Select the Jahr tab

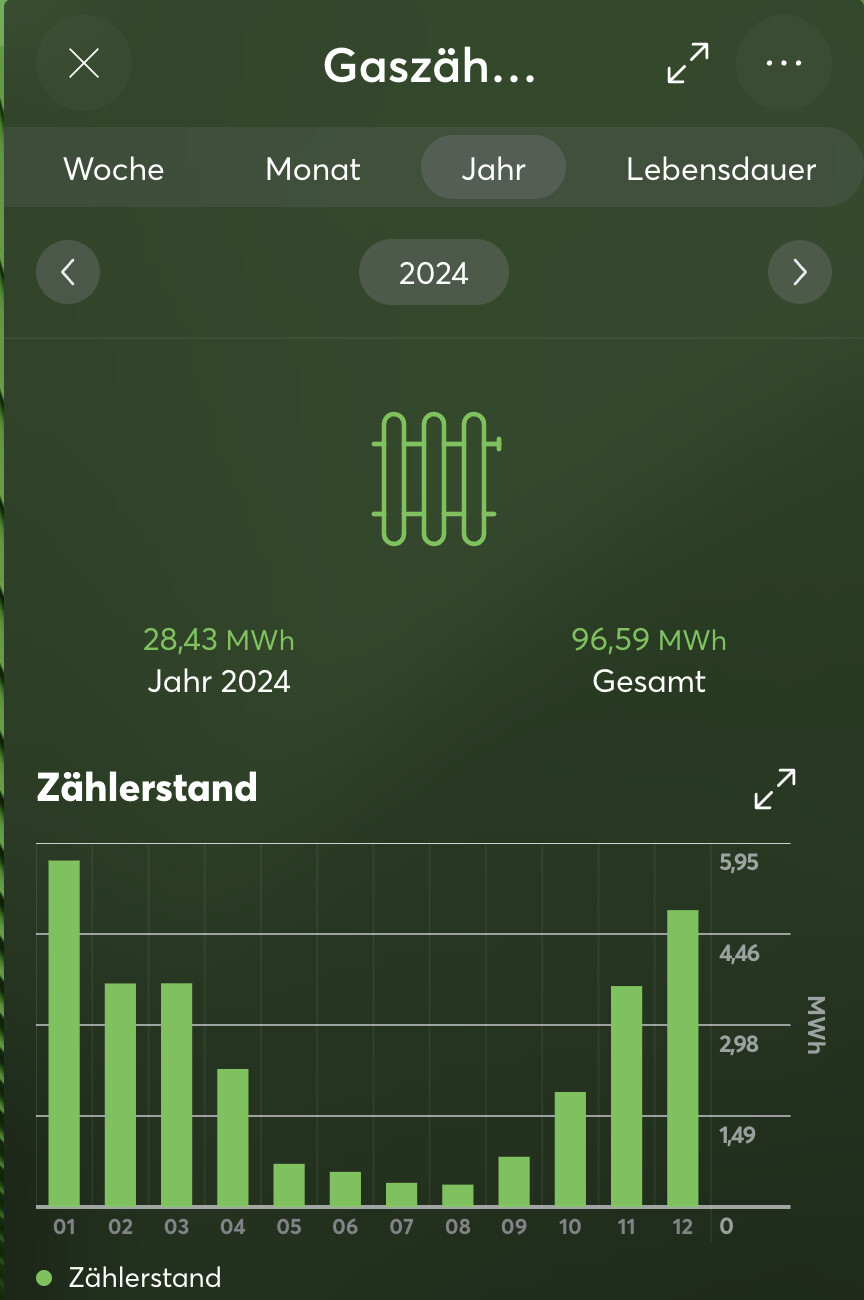pyautogui.click(x=494, y=169)
